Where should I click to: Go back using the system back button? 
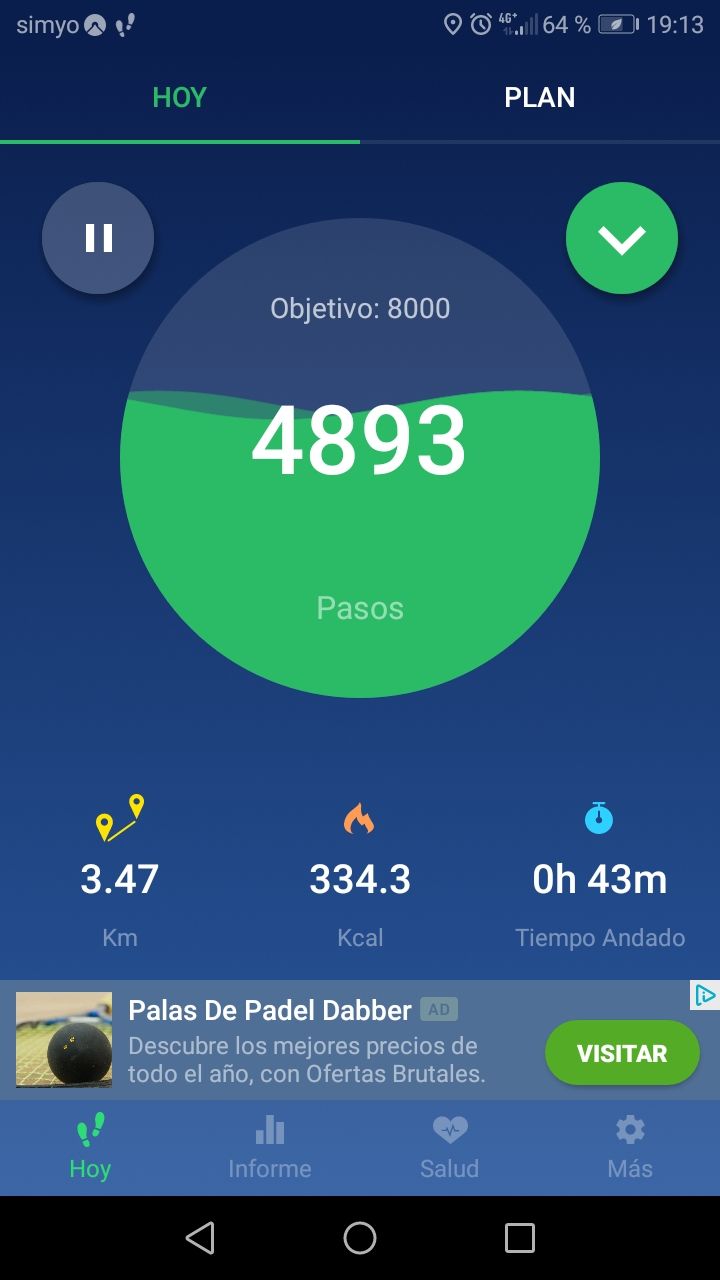click(200, 1238)
